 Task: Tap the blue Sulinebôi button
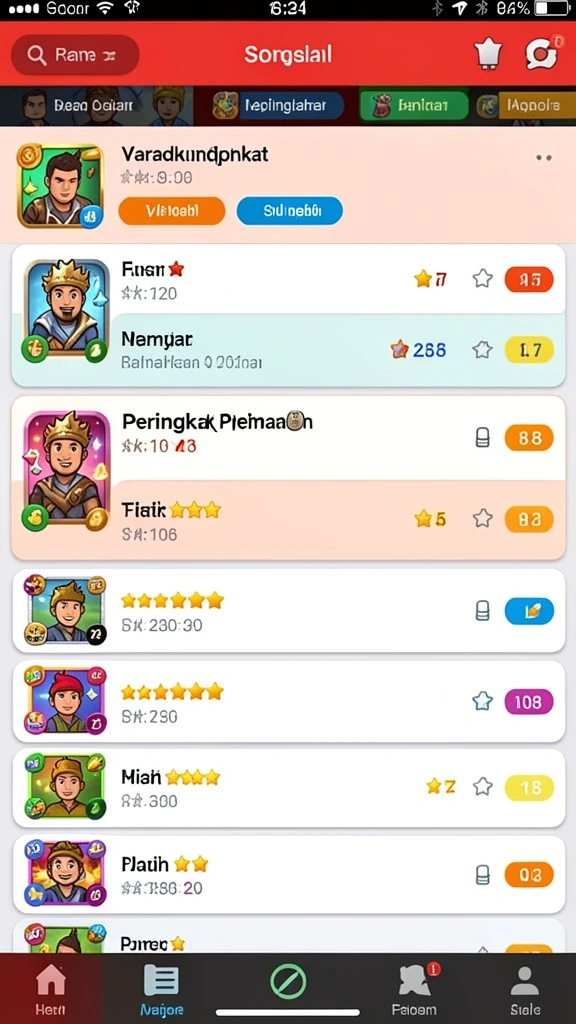tap(289, 211)
